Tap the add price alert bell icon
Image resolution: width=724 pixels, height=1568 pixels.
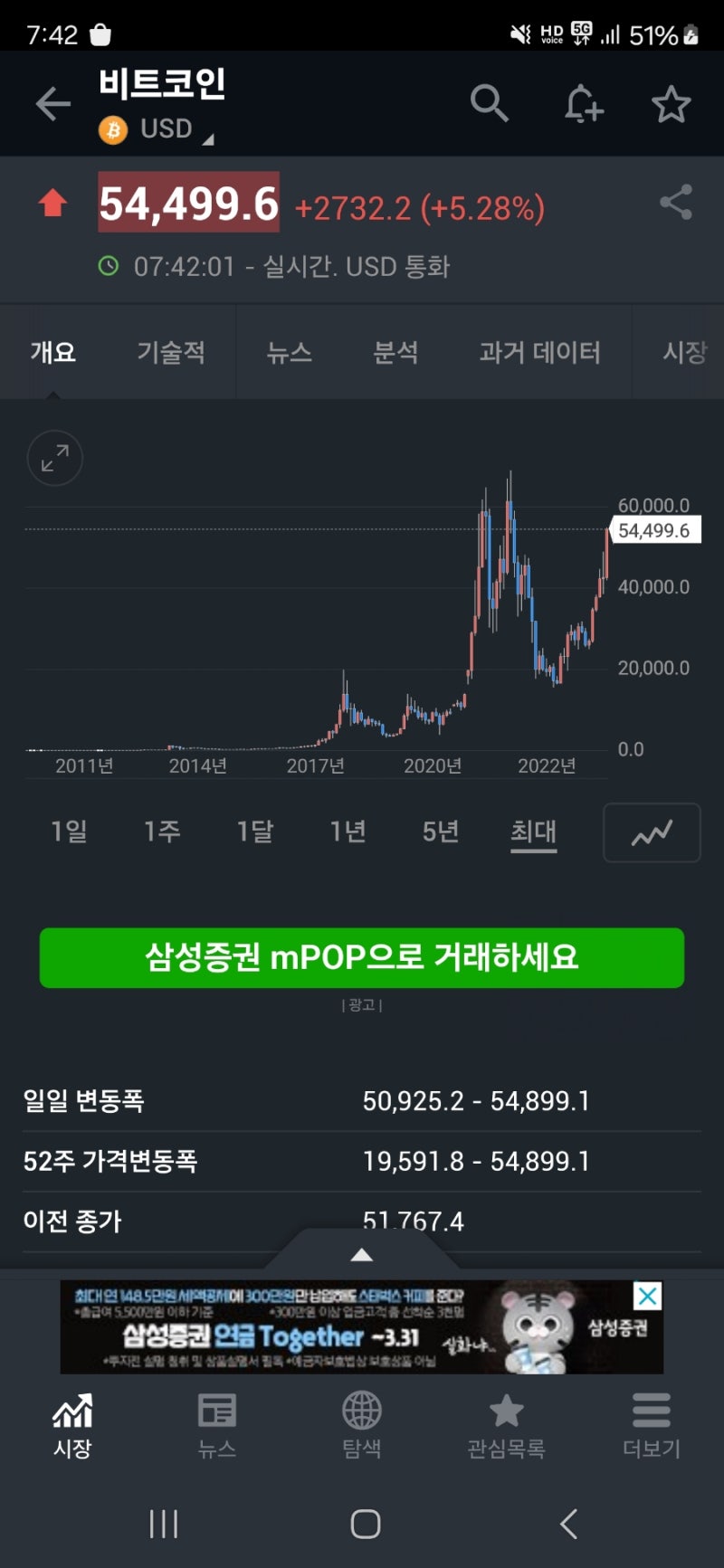tap(583, 103)
